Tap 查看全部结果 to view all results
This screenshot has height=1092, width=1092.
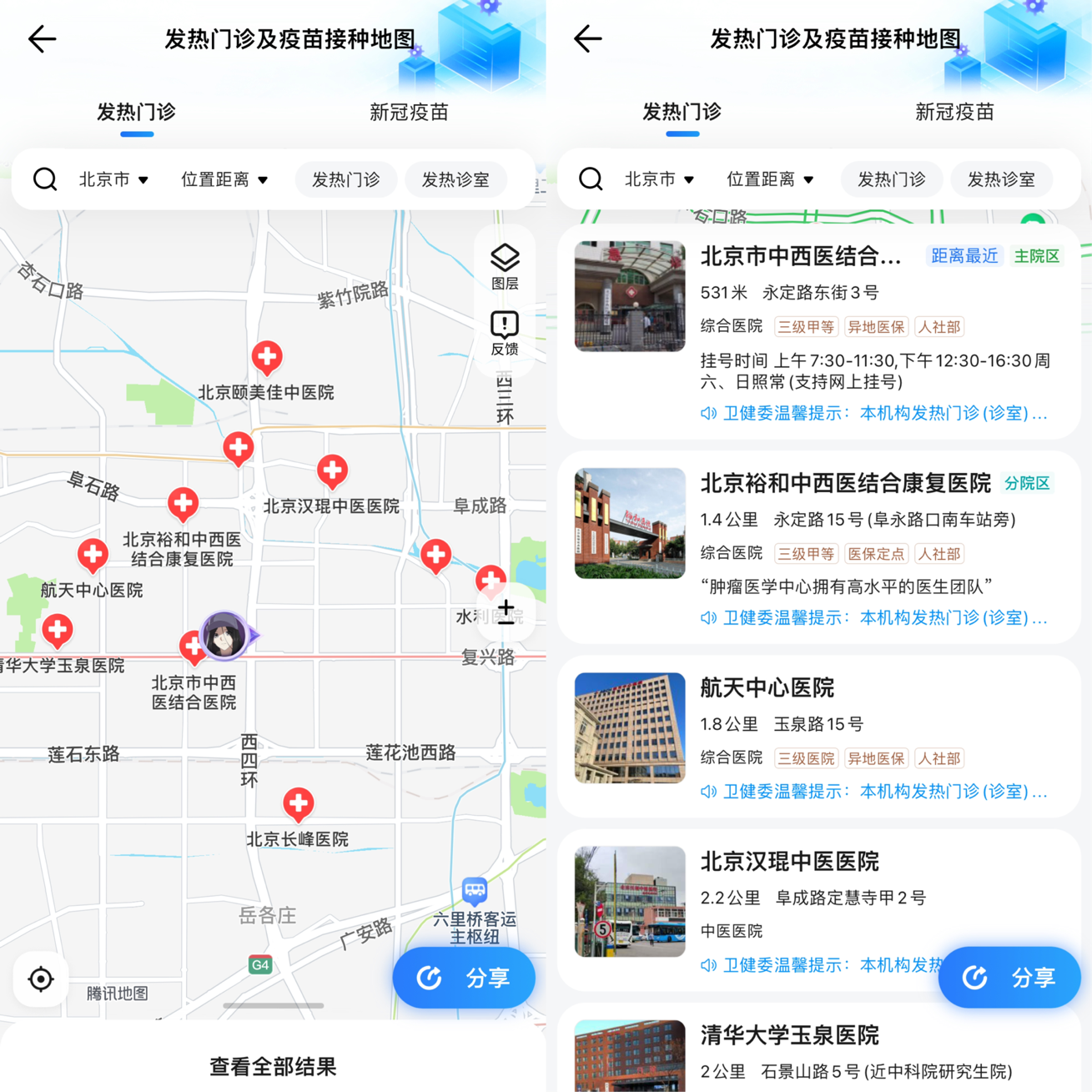[273, 1065]
